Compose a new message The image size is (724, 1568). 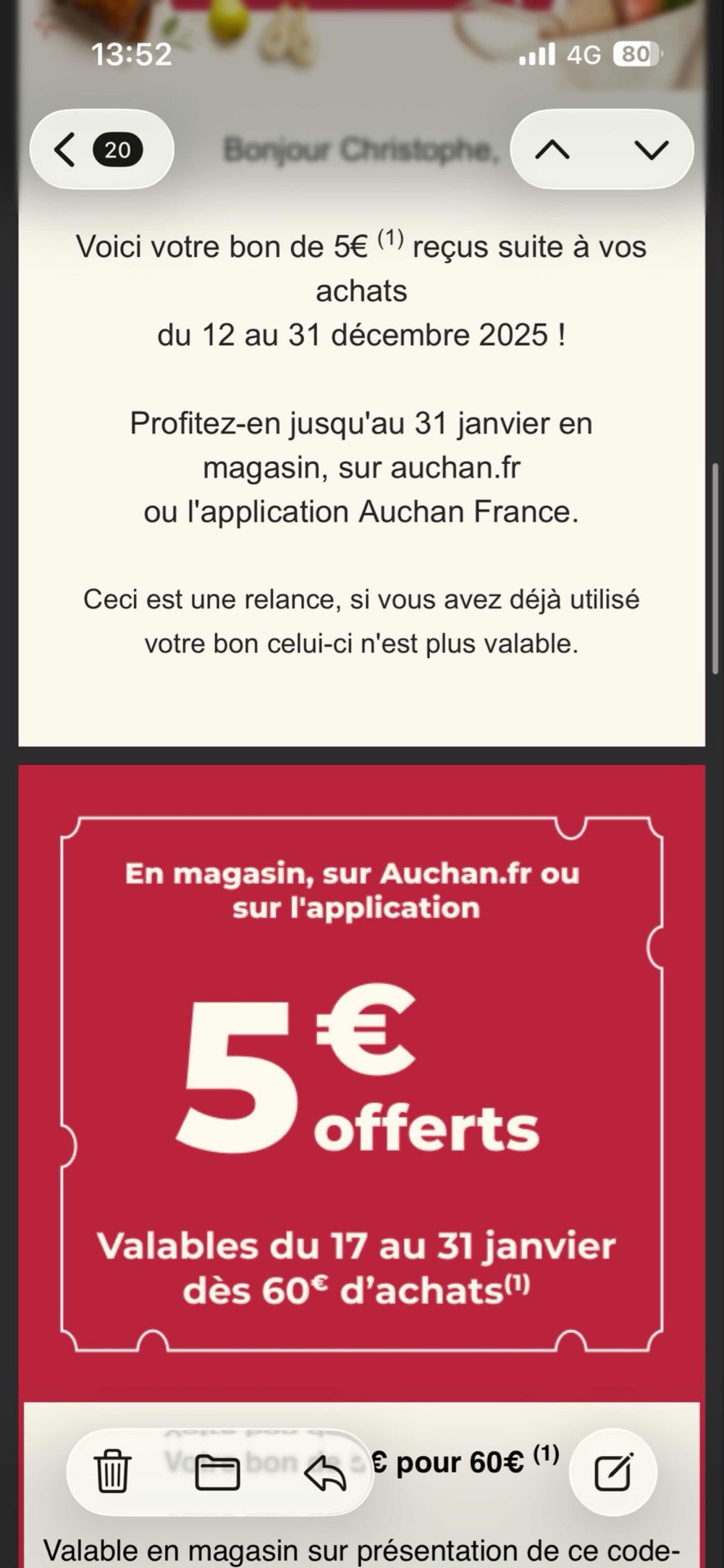click(x=613, y=1472)
